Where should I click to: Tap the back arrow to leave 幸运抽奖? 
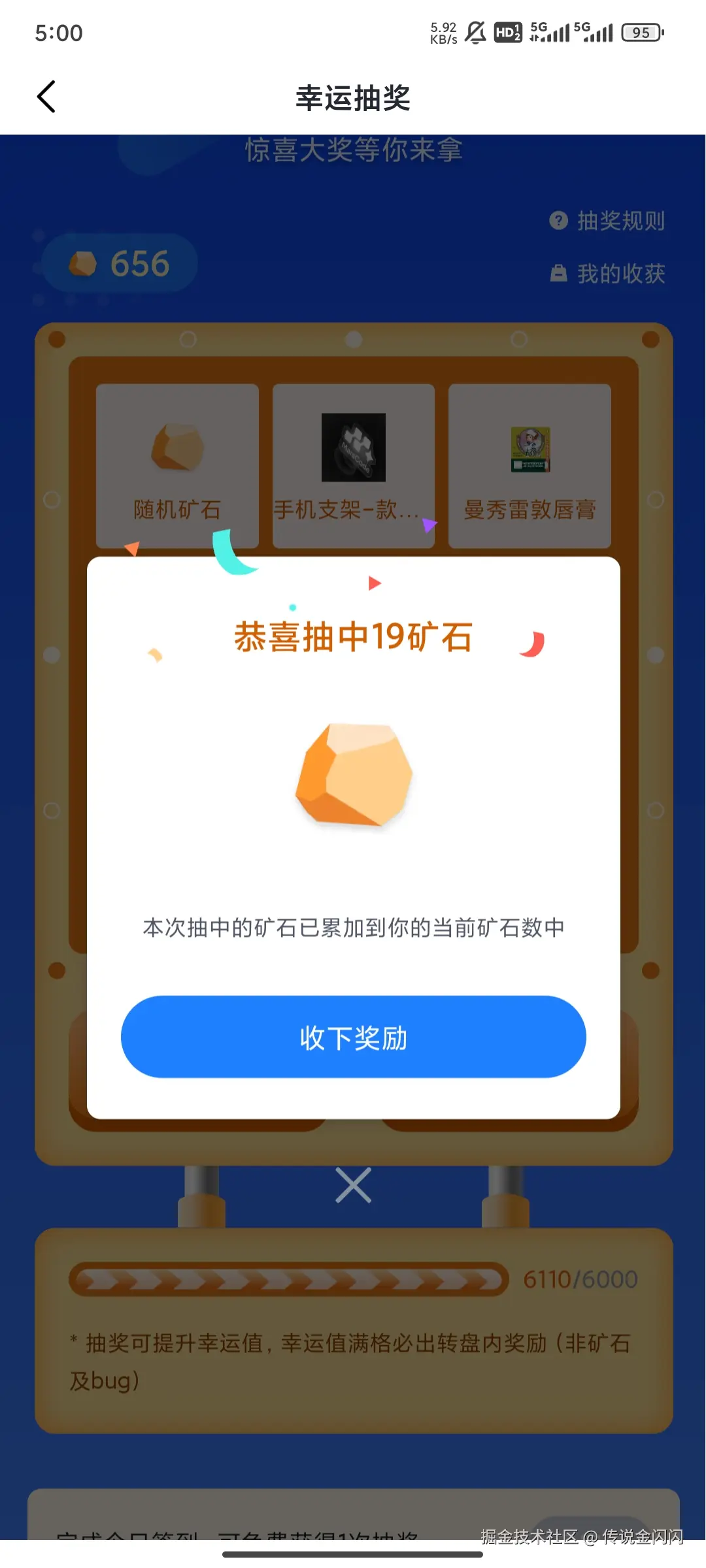[x=46, y=97]
